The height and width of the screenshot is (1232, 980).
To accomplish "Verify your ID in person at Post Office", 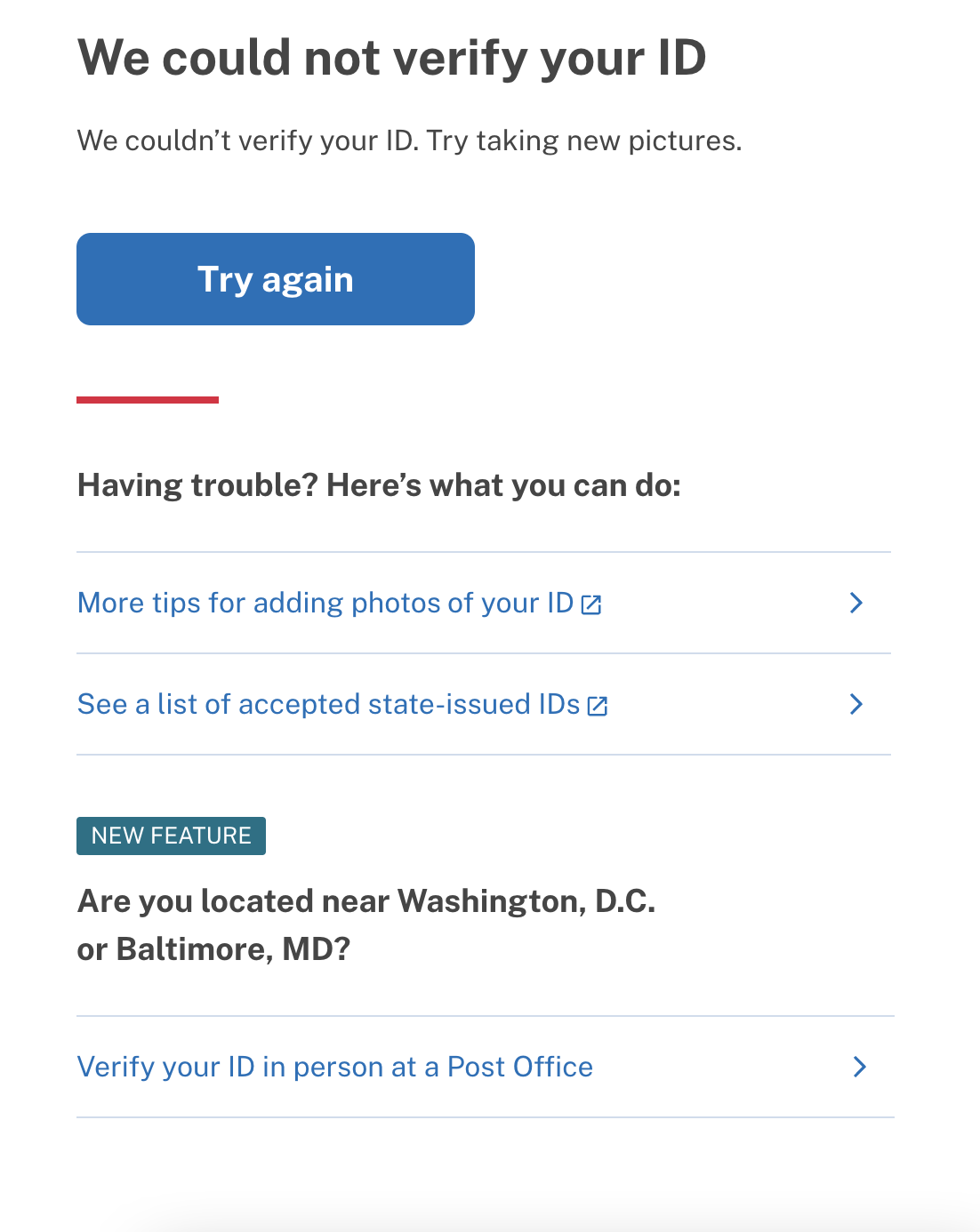I will 335,1067.
